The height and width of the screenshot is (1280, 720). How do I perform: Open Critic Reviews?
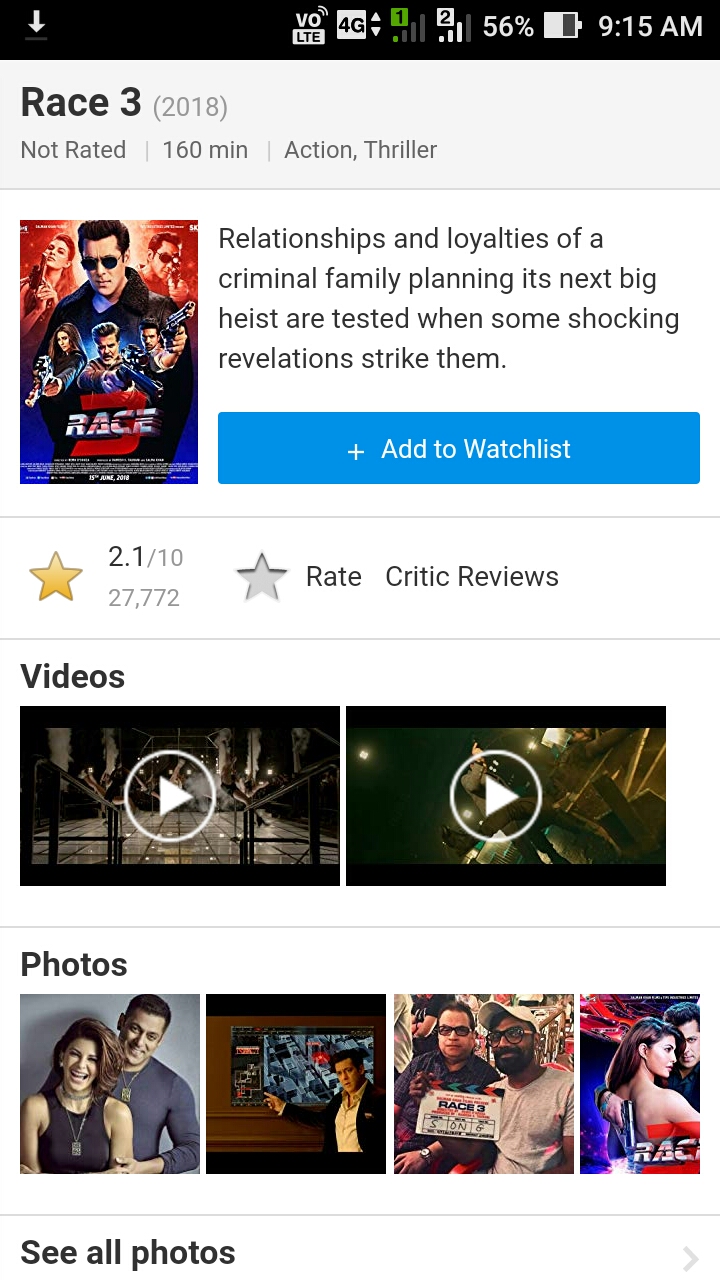(472, 577)
